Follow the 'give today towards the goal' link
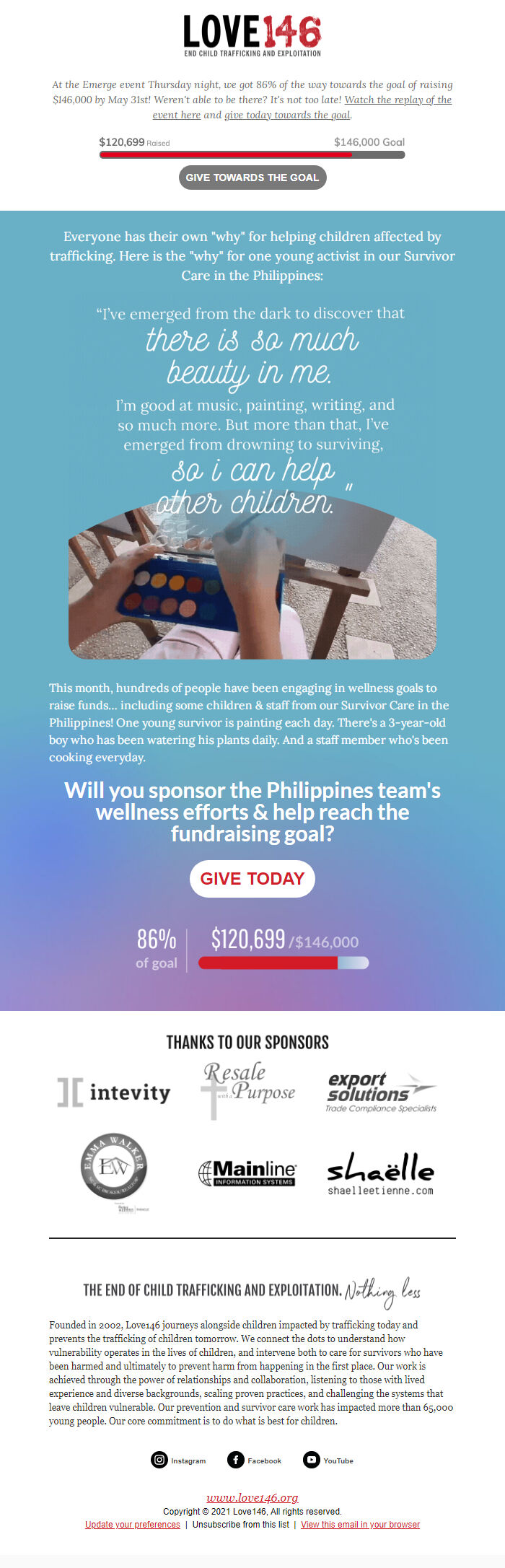505x1568 pixels. tap(287, 115)
